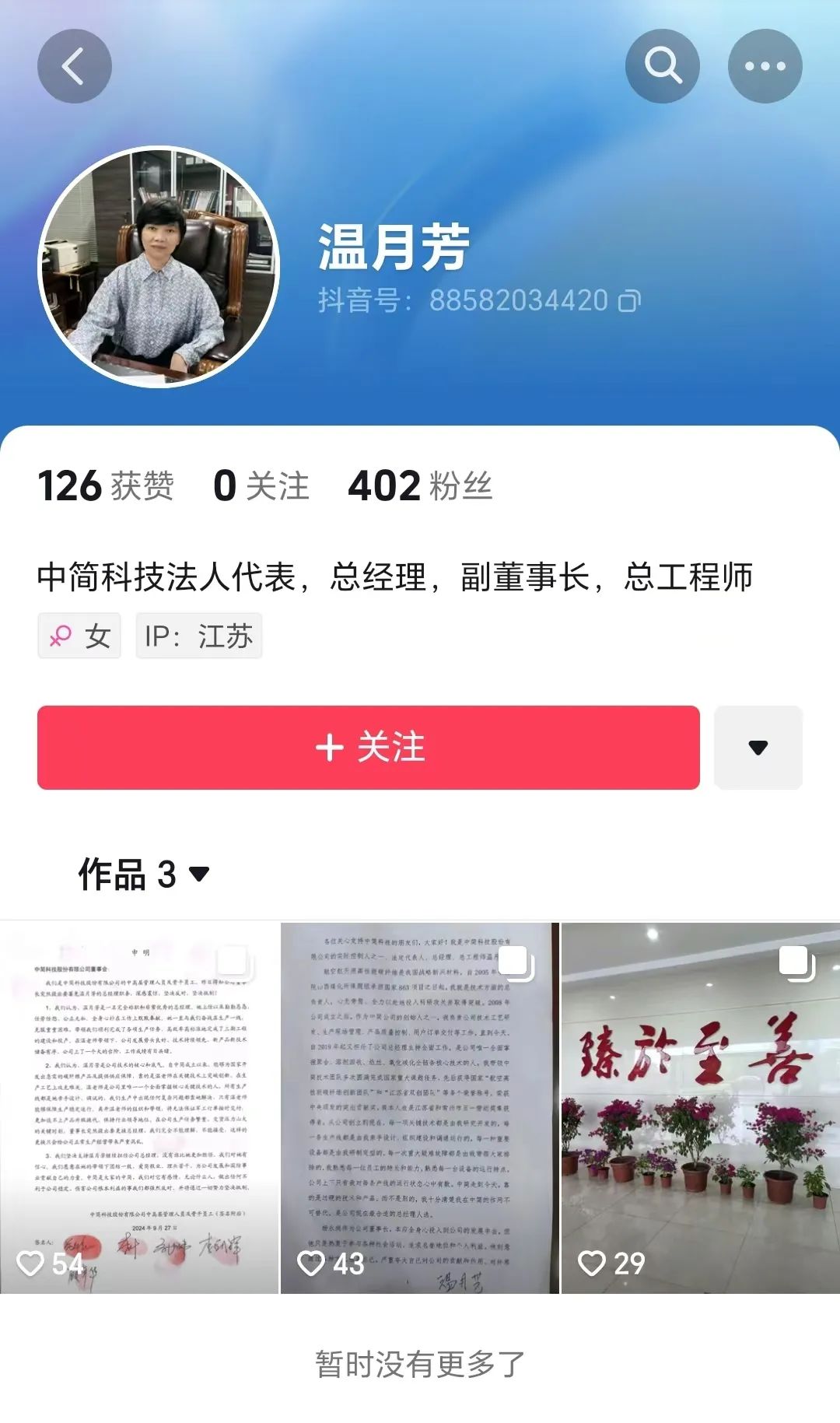Open the post with 54 likes
This screenshot has width=840, height=1423.
(x=139, y=1108)
